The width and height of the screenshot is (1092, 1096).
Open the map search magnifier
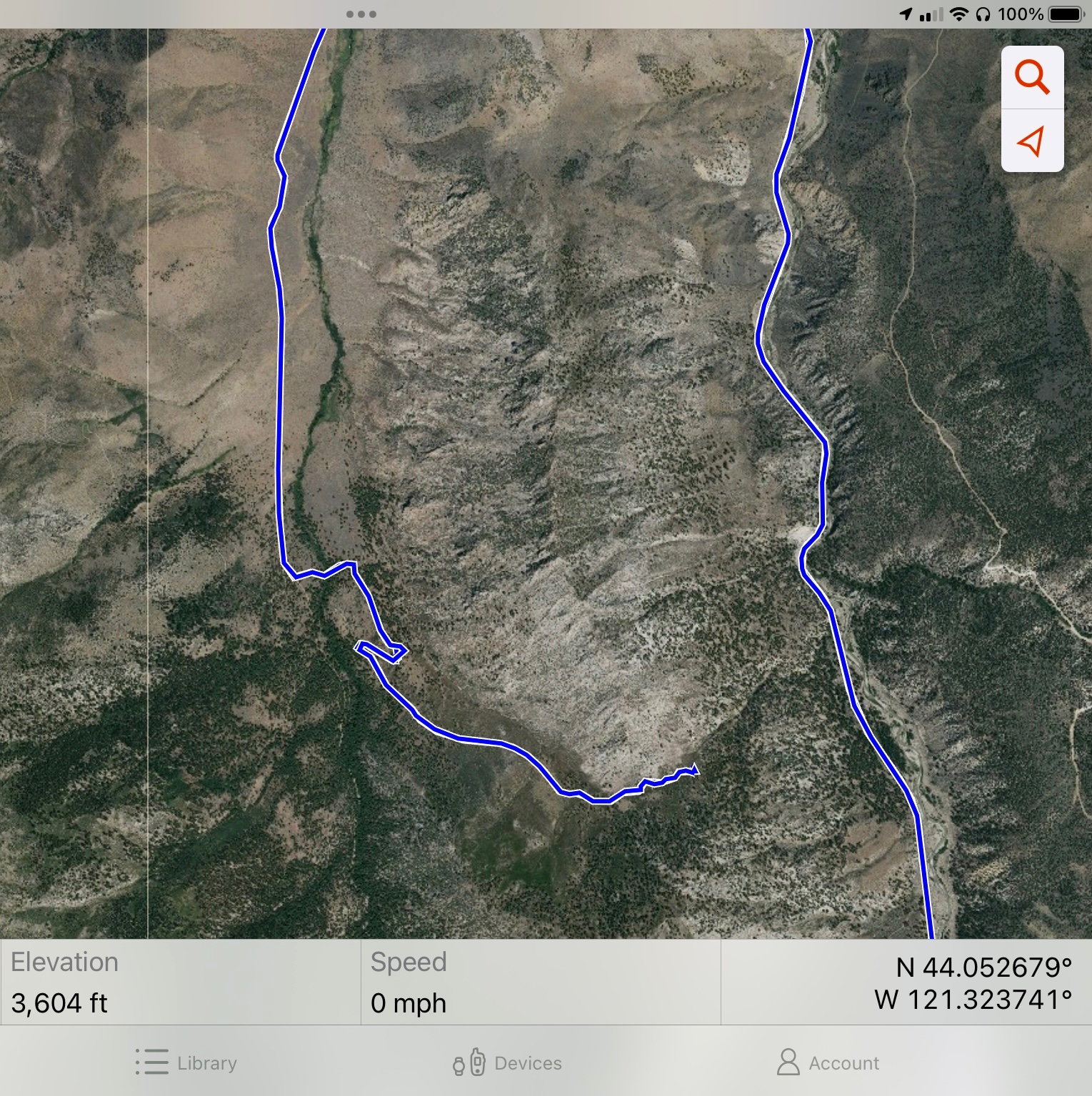[1032, 77]
